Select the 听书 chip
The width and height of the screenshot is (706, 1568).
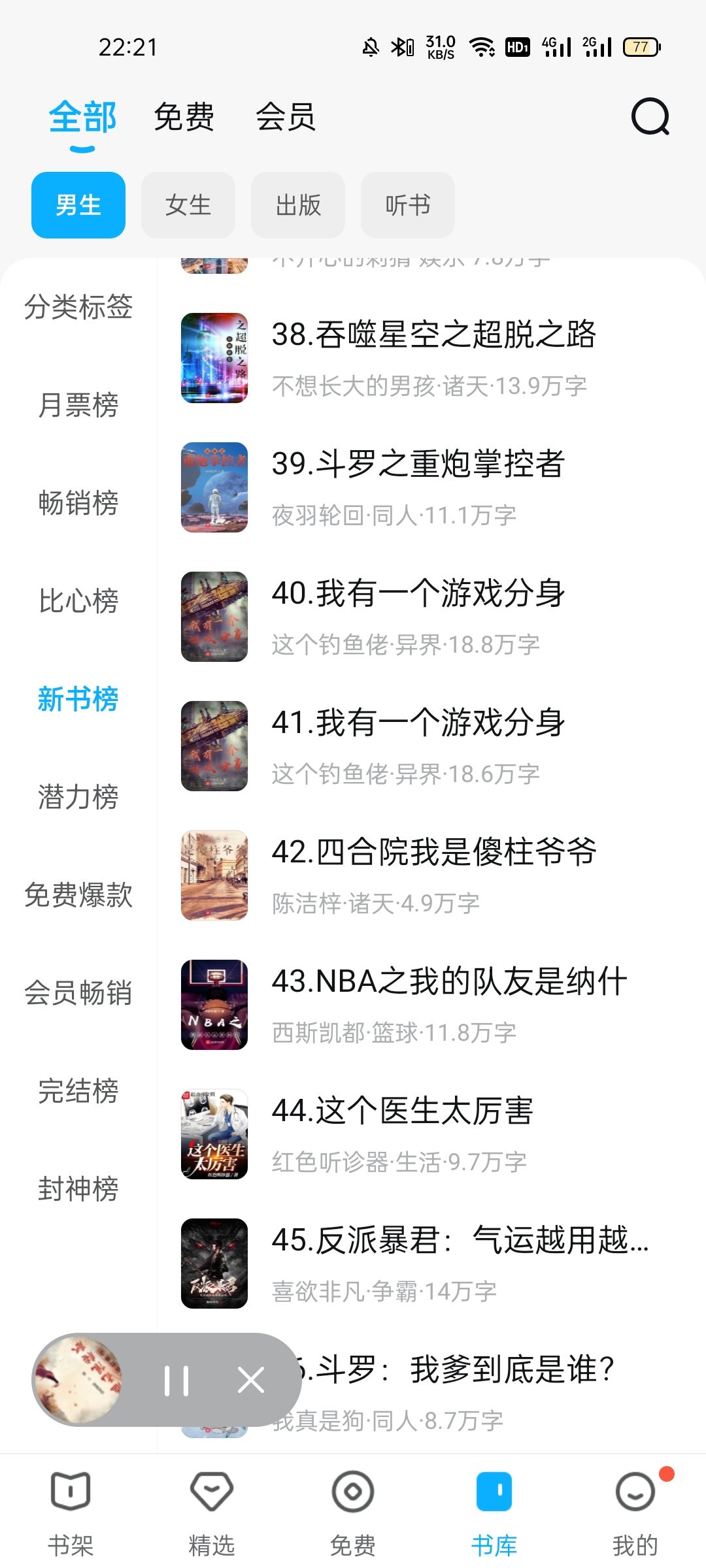[x=407, y=205]
